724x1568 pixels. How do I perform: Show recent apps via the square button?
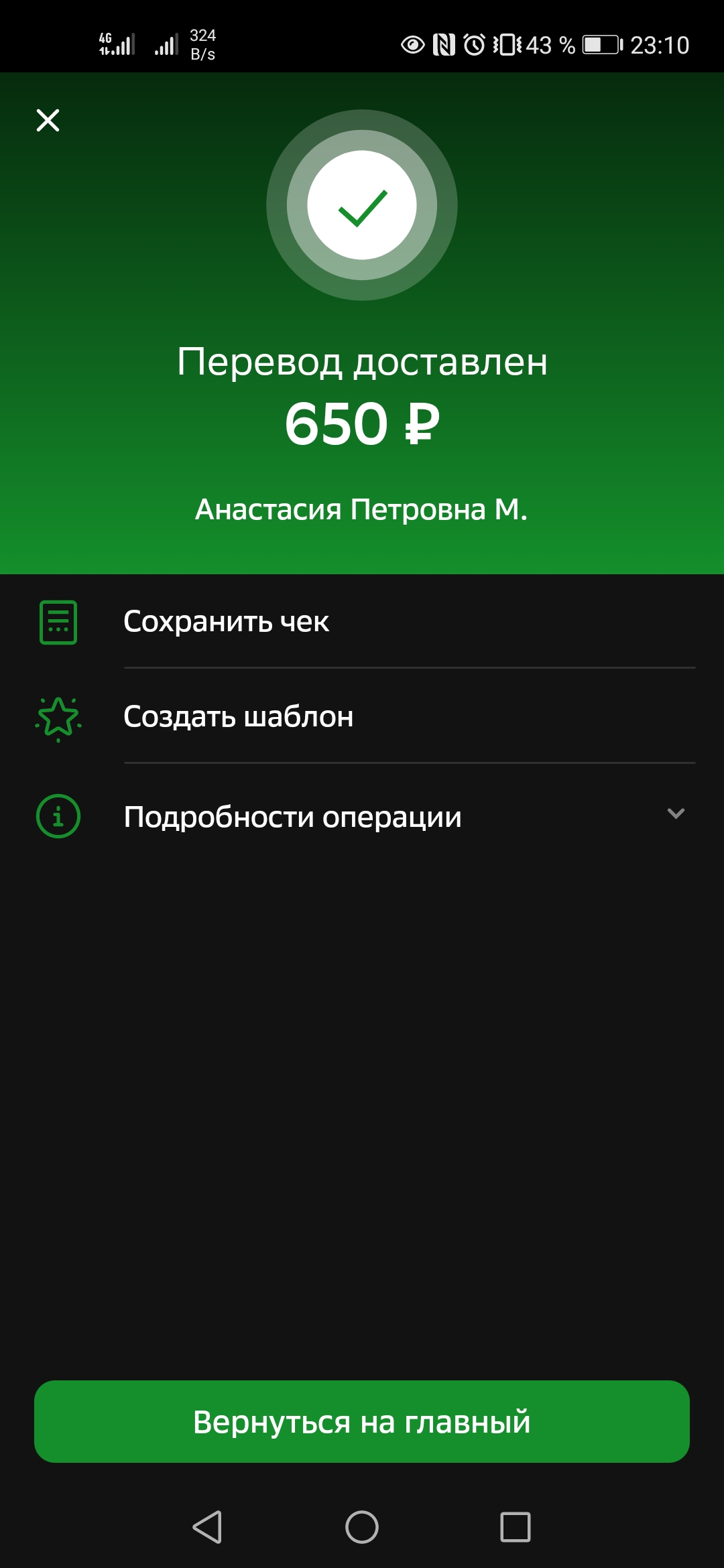[x=516, y=1527]
